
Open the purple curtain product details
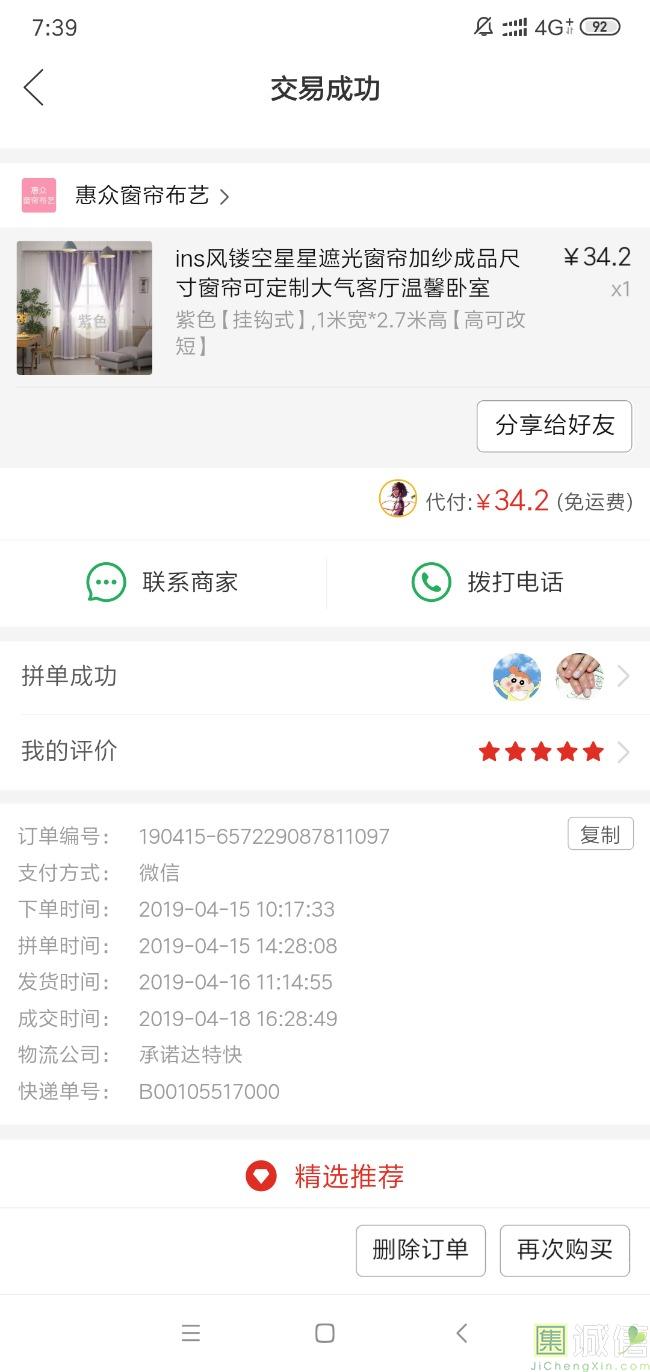click(85, 308)
